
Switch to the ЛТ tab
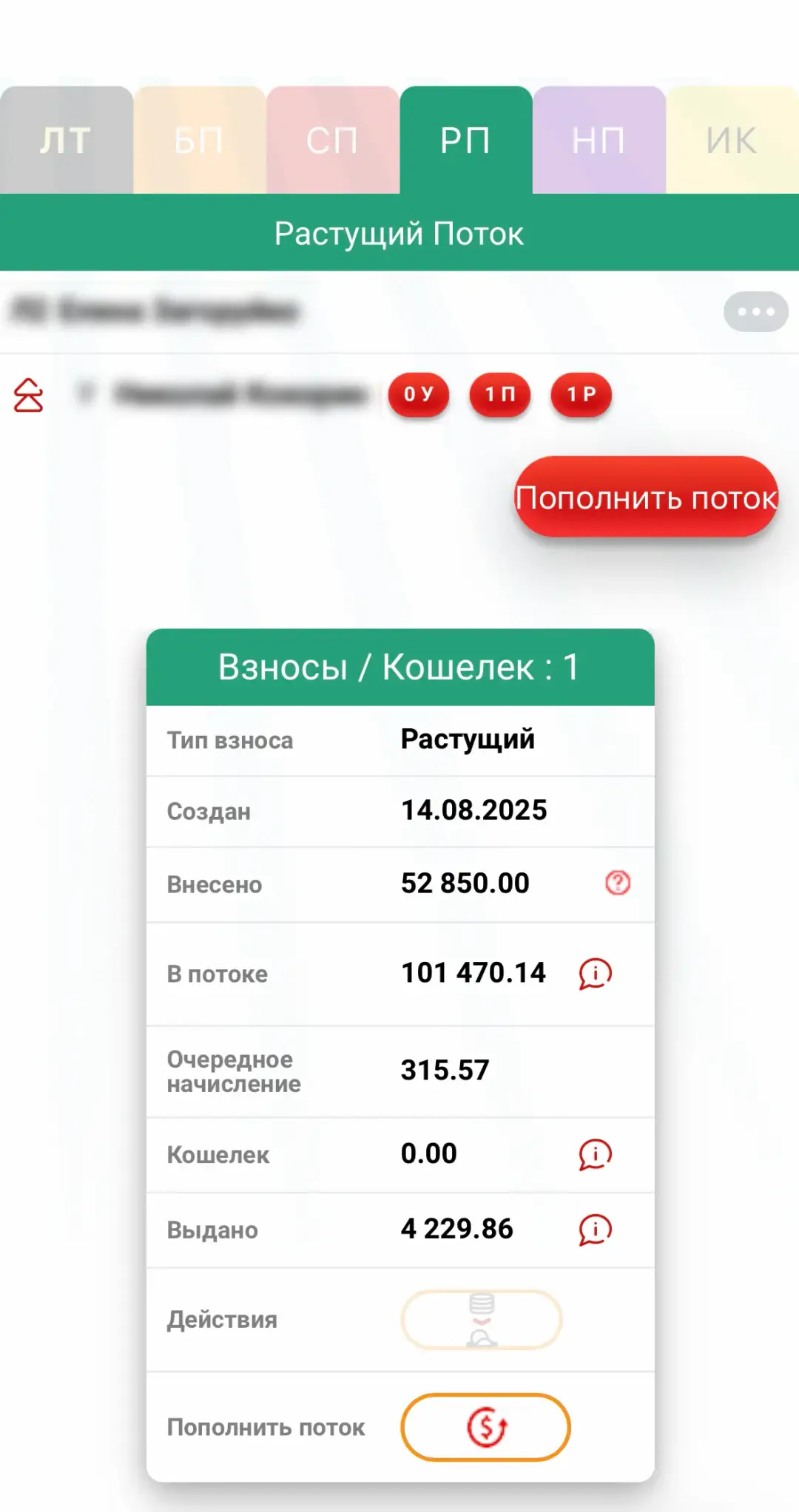66,140
